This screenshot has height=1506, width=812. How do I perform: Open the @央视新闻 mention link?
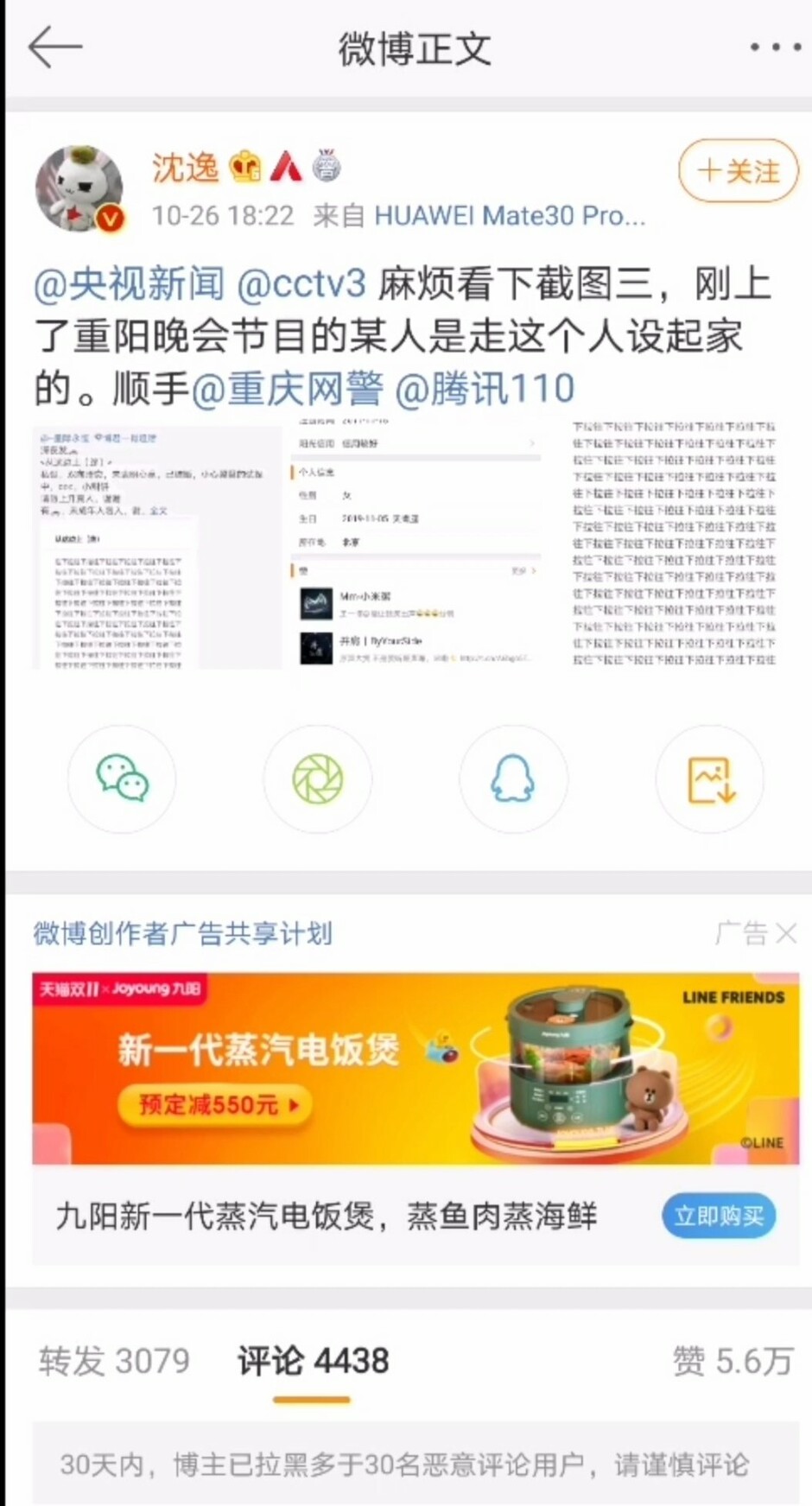coord(130,283)
